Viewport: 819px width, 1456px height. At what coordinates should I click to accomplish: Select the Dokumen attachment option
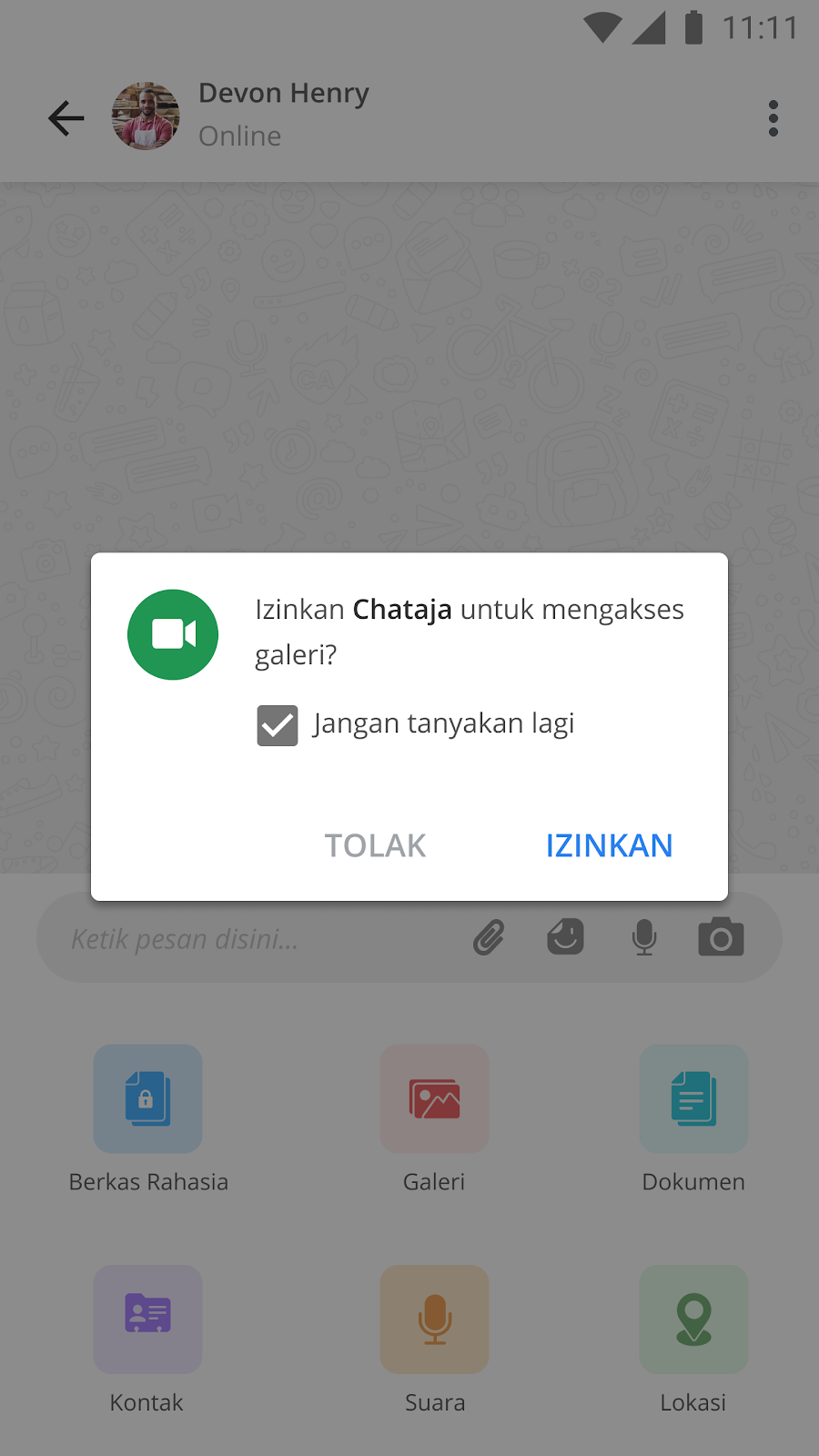[x=693, y=1098]
